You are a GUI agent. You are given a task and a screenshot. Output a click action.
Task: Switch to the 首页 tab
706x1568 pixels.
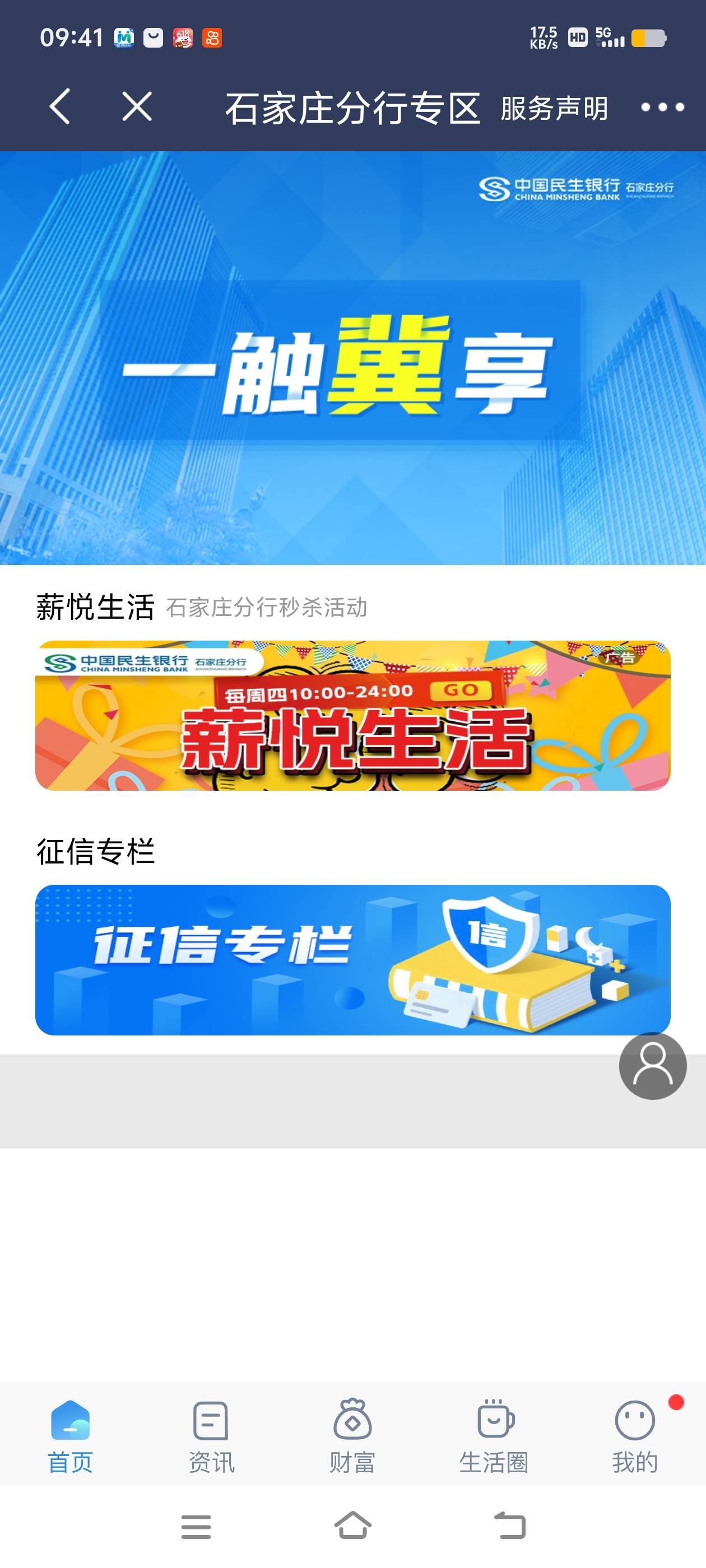[71, 1434]
